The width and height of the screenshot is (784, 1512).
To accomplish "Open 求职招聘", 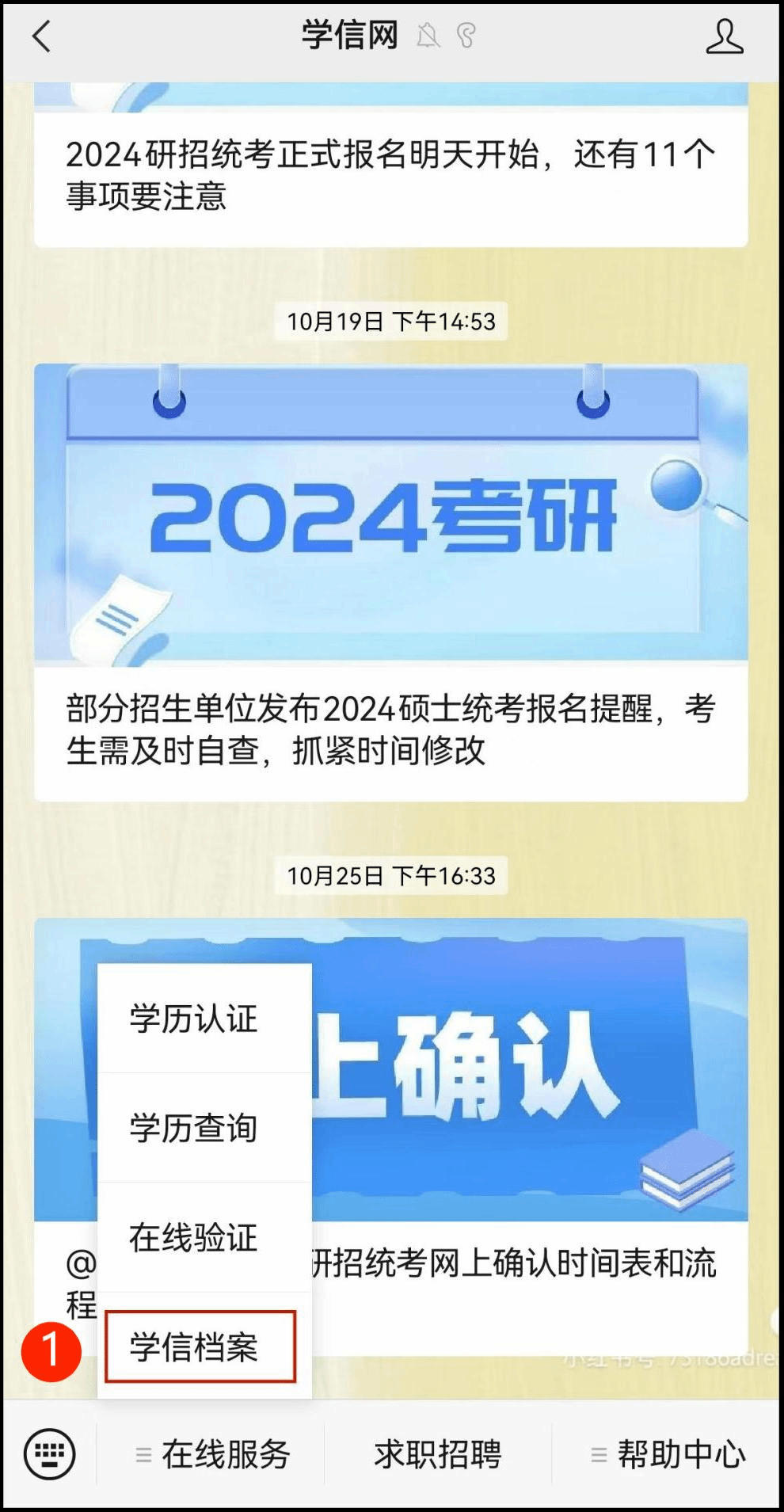I will pyautogui.click(x=437, y=1454).
